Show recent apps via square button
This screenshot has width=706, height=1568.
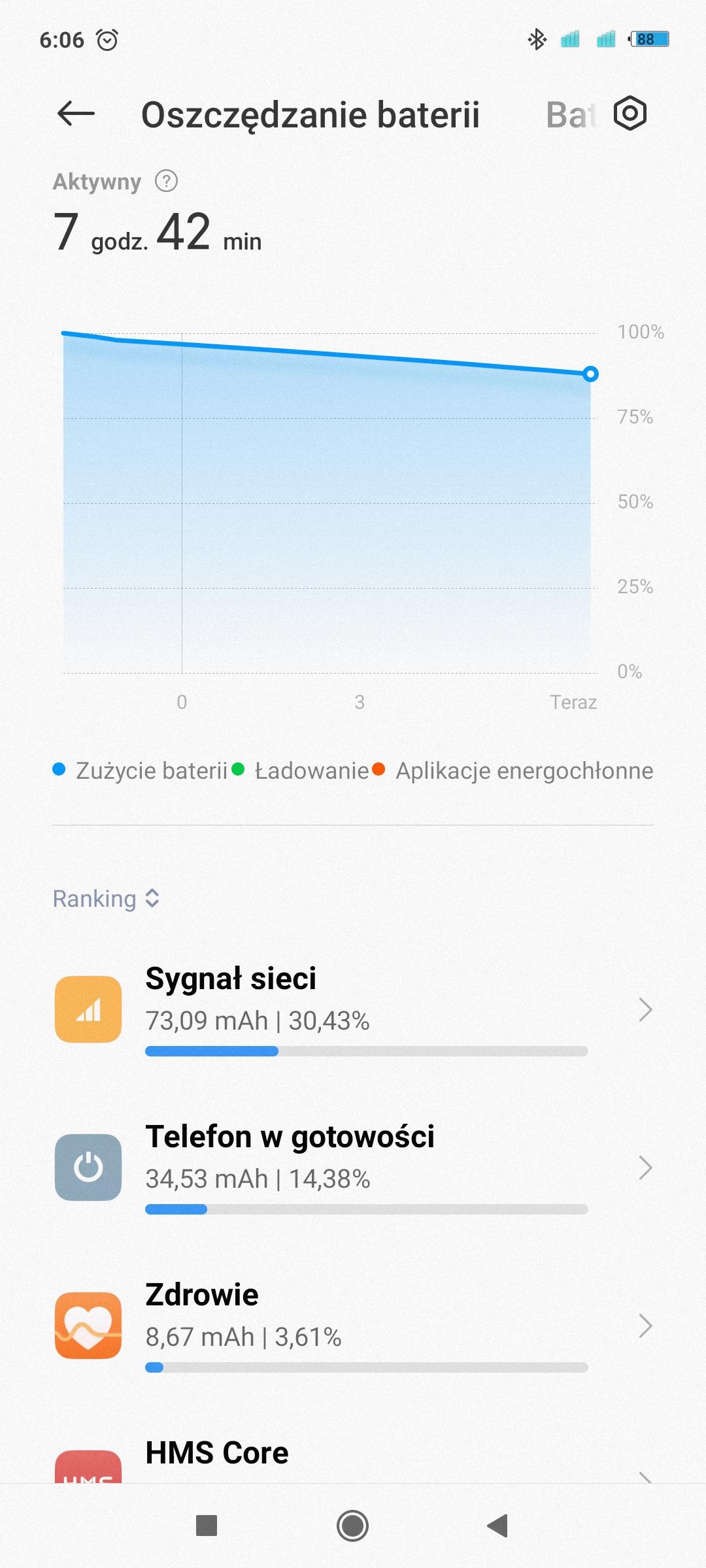point(207,1526)
